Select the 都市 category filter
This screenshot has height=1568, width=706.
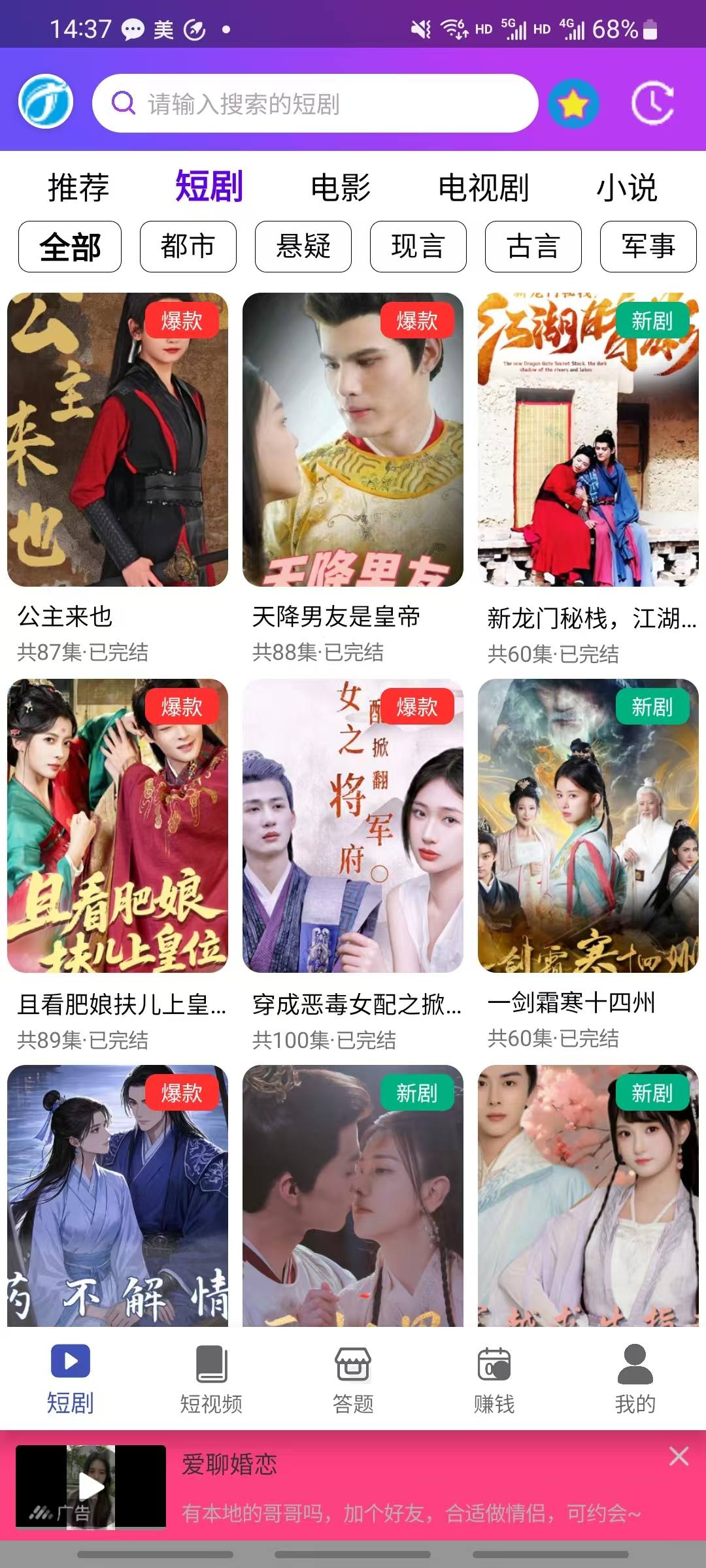pyautogui.click(x=188, y=246)
